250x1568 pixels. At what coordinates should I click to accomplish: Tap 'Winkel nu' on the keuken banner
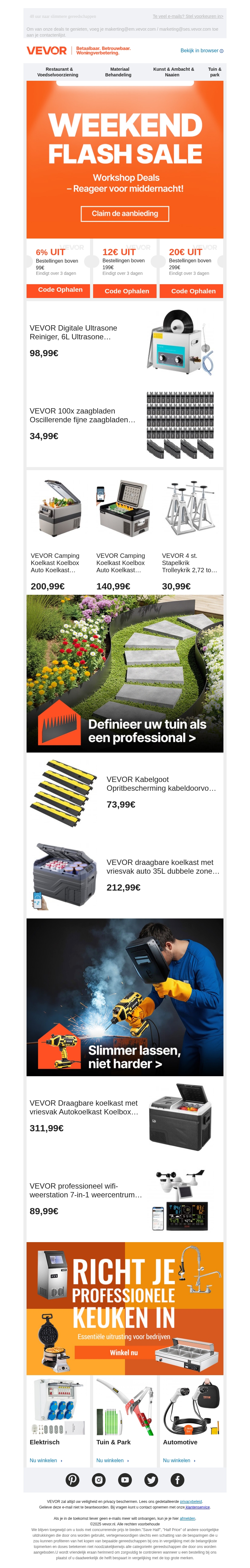pyautogui.click(x=123, y=1352)
